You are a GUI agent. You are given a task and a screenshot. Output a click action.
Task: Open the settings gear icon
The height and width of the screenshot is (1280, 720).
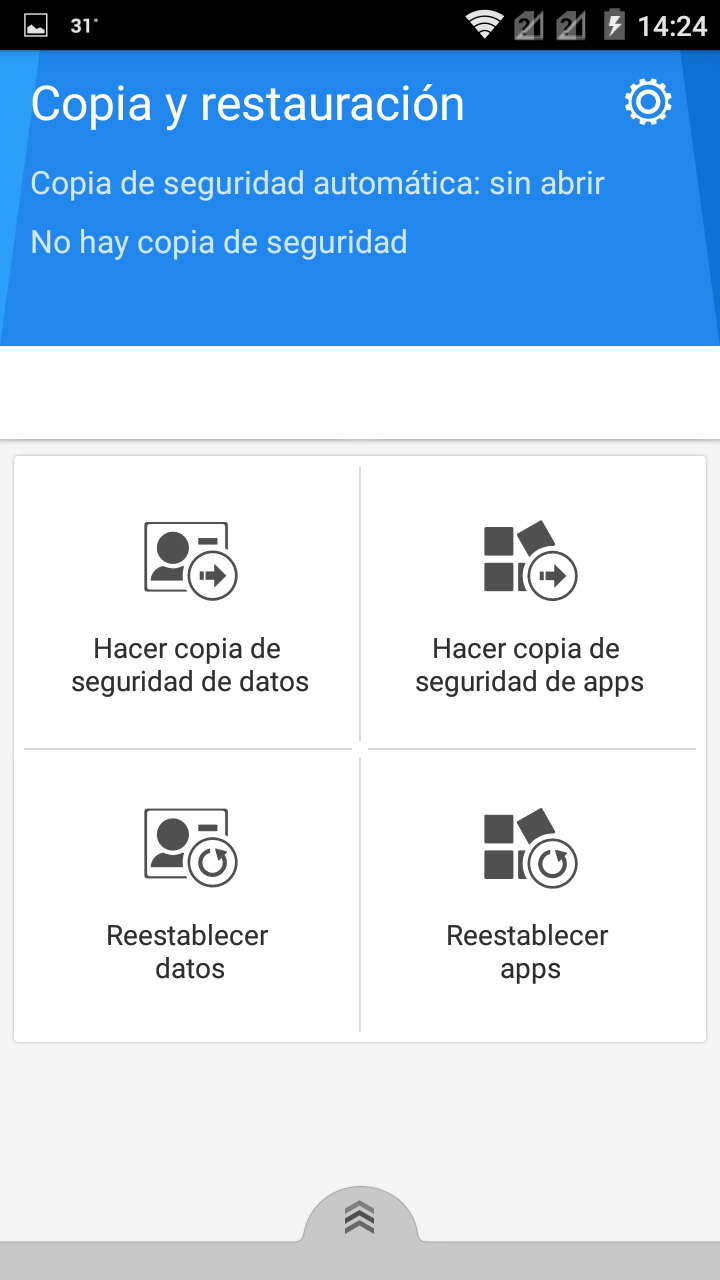648,102
